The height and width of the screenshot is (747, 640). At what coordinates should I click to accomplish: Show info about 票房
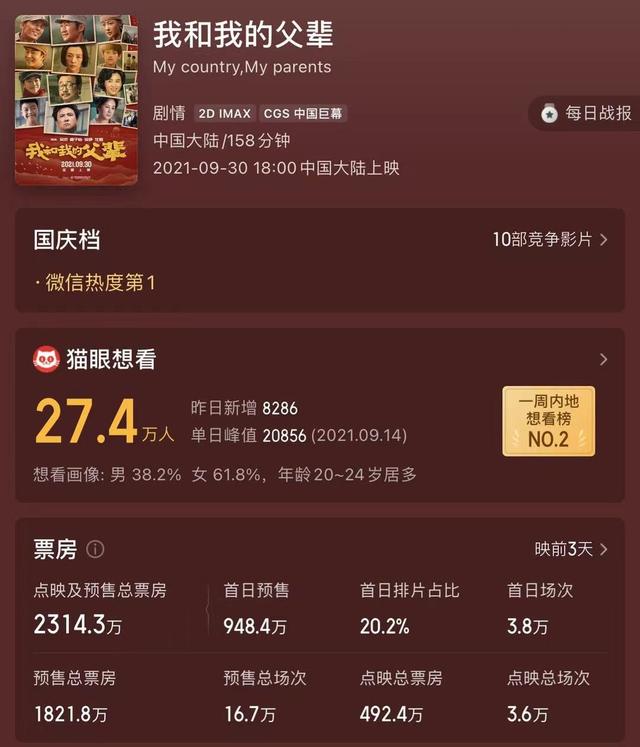click(x=95, y=549)
